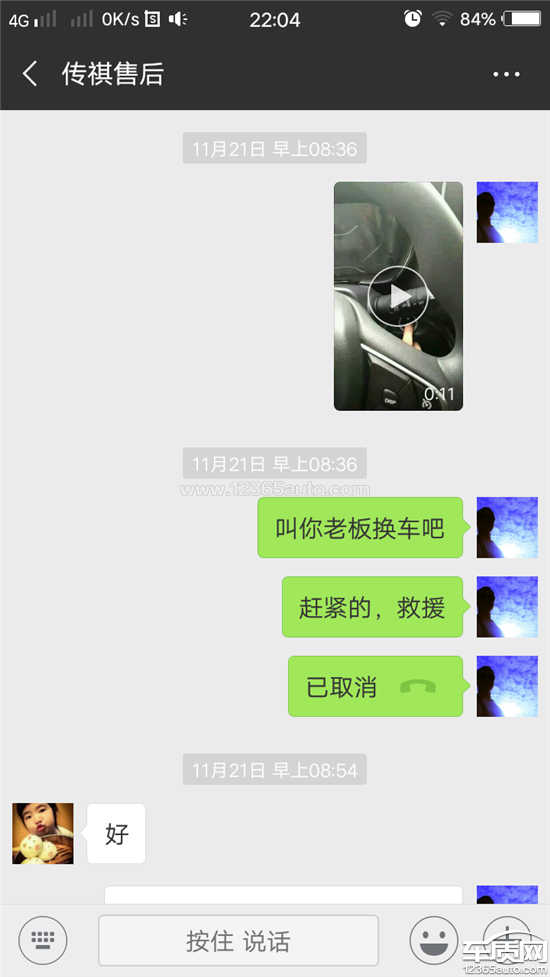Image resolution: width=550 pixels, height=977 pixels.
Task: Open the three-dot chat info menu
Action: [506, 74]
